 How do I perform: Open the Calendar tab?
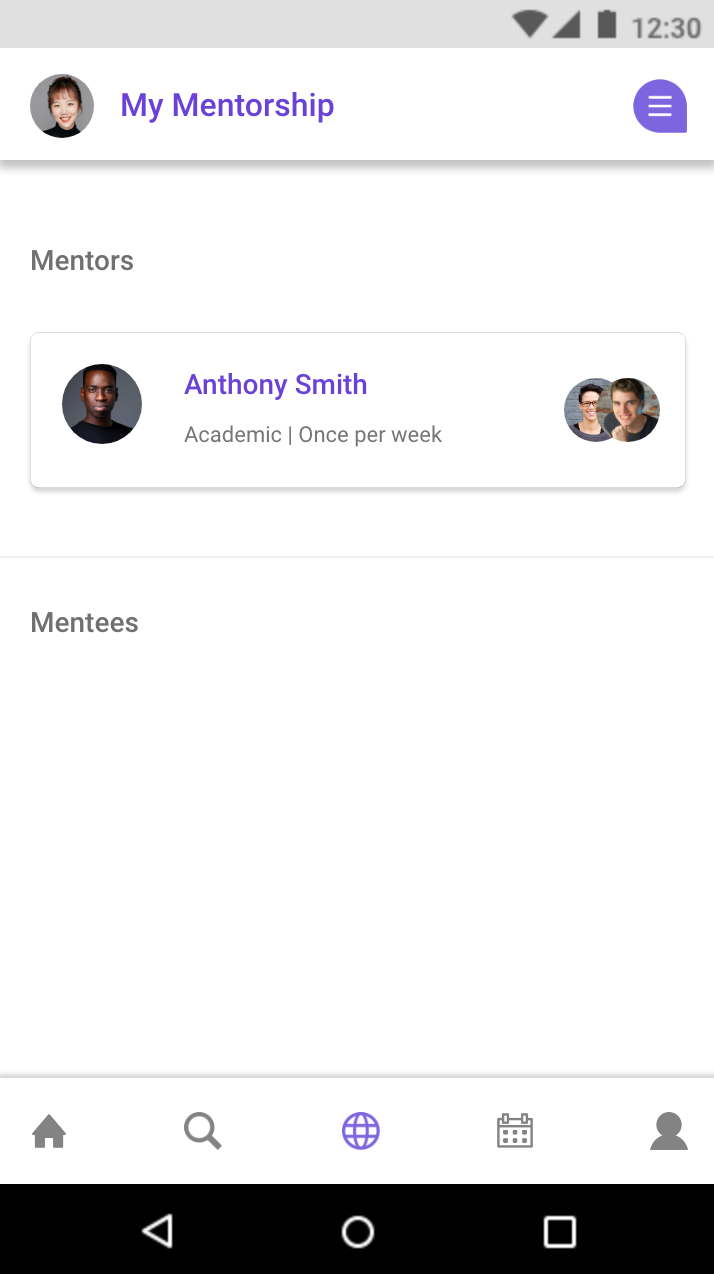tap(514, 1132)
